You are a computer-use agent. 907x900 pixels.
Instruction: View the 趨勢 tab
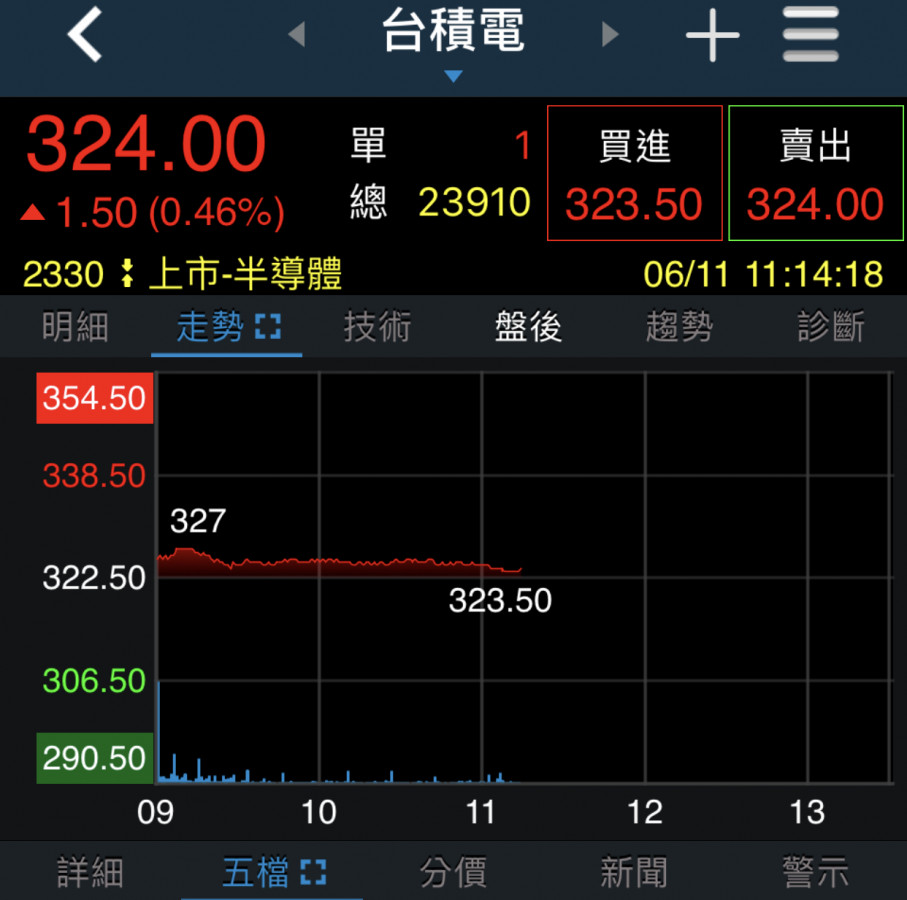tap(679, 327)
